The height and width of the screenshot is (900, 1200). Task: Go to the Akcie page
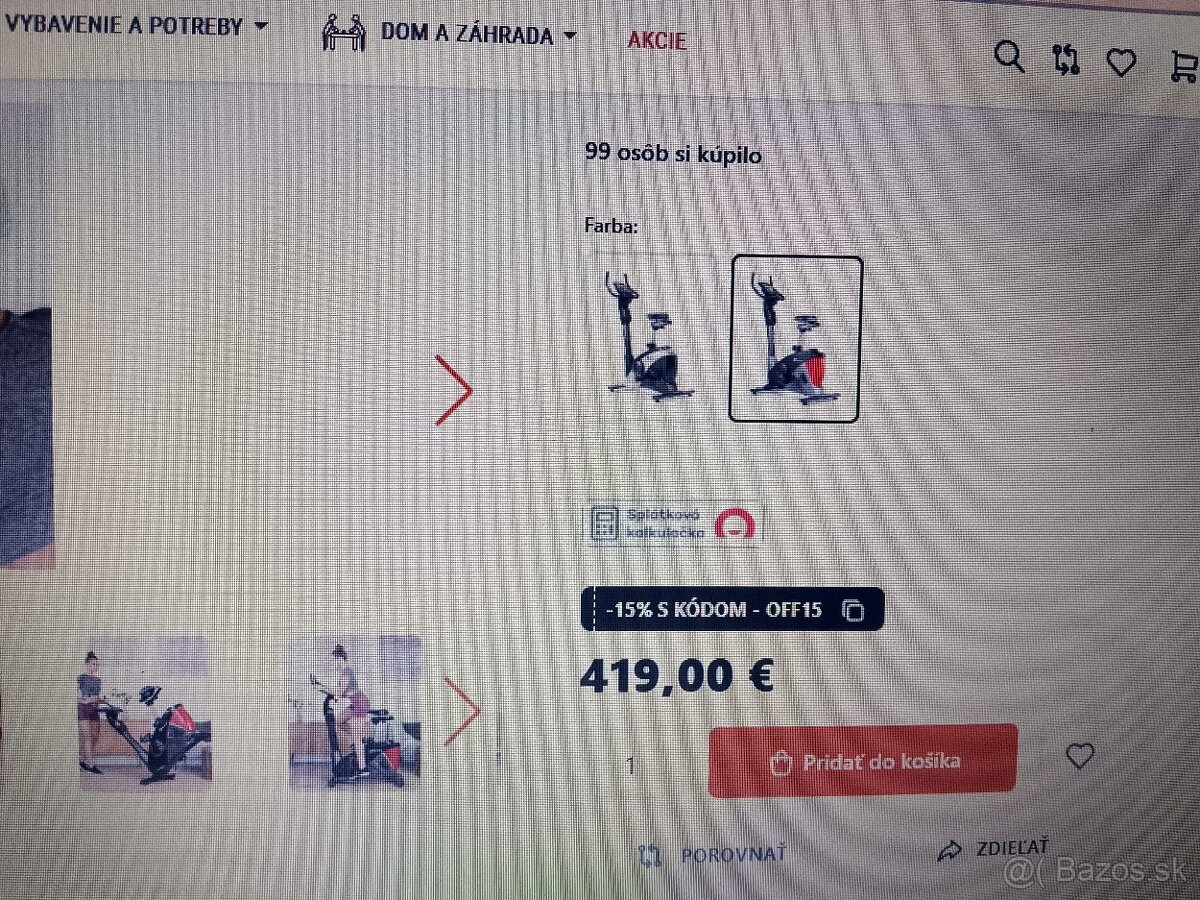657,40
